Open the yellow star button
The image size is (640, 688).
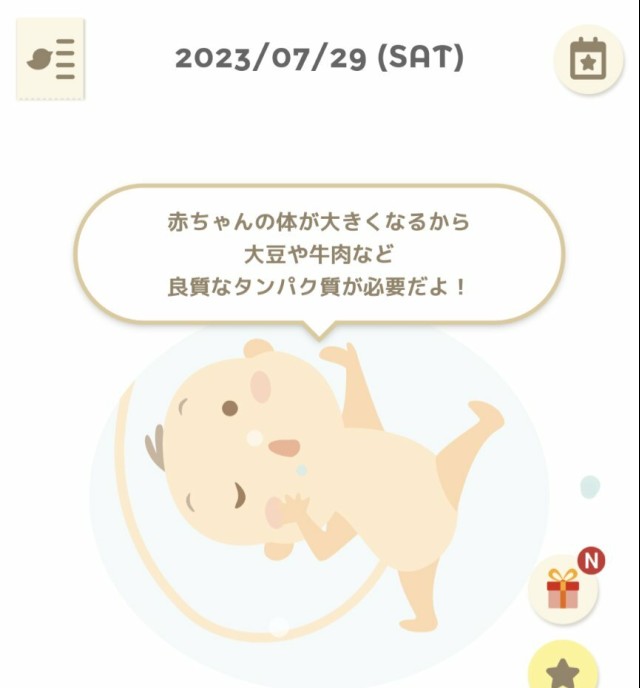pos(564,670)
